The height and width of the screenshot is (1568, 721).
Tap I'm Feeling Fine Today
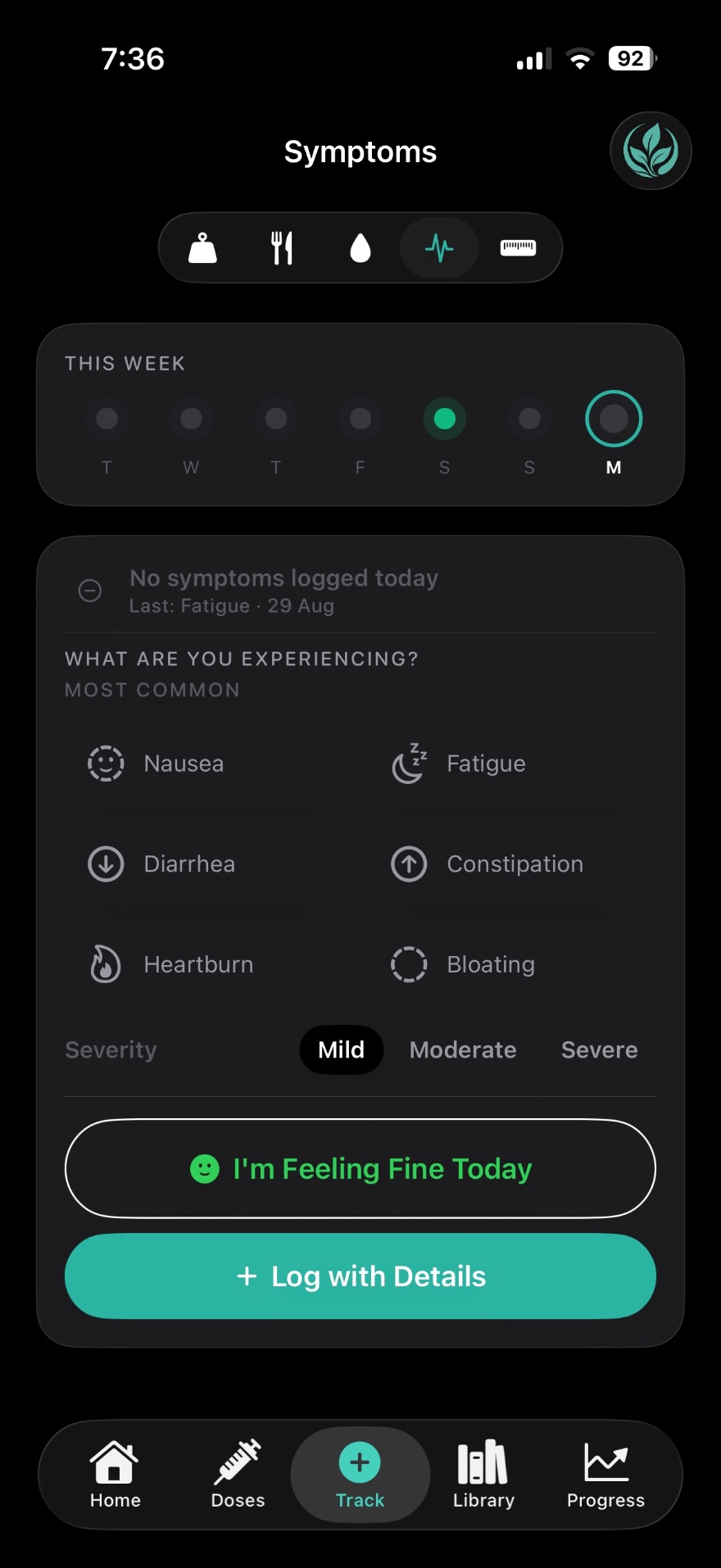pyautogui.click(x=360, y=1169)
